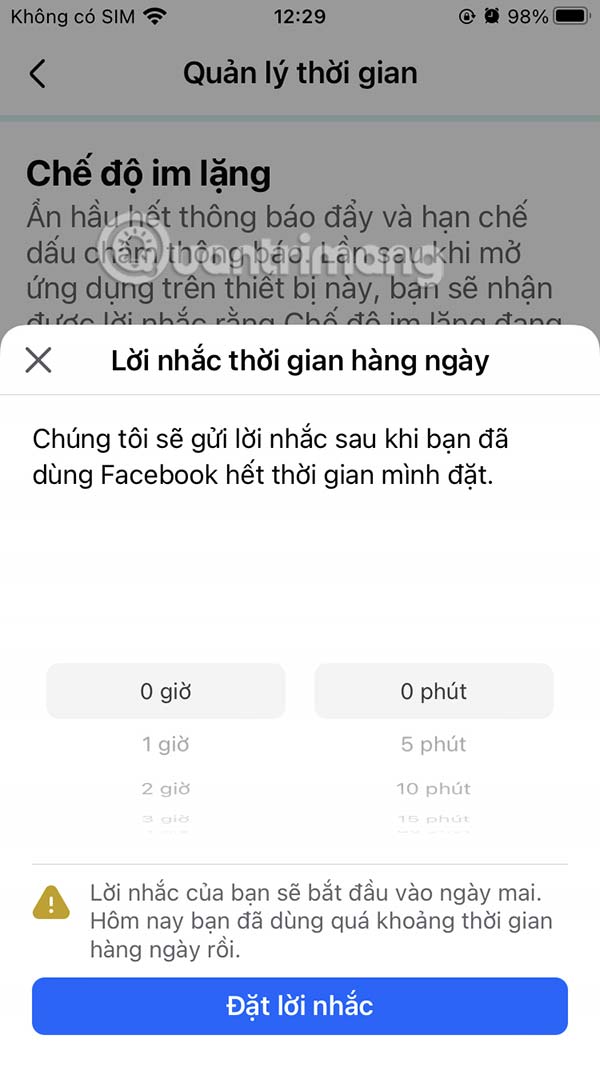Close the daily time reminder sheet

click(x=38, y=360)
